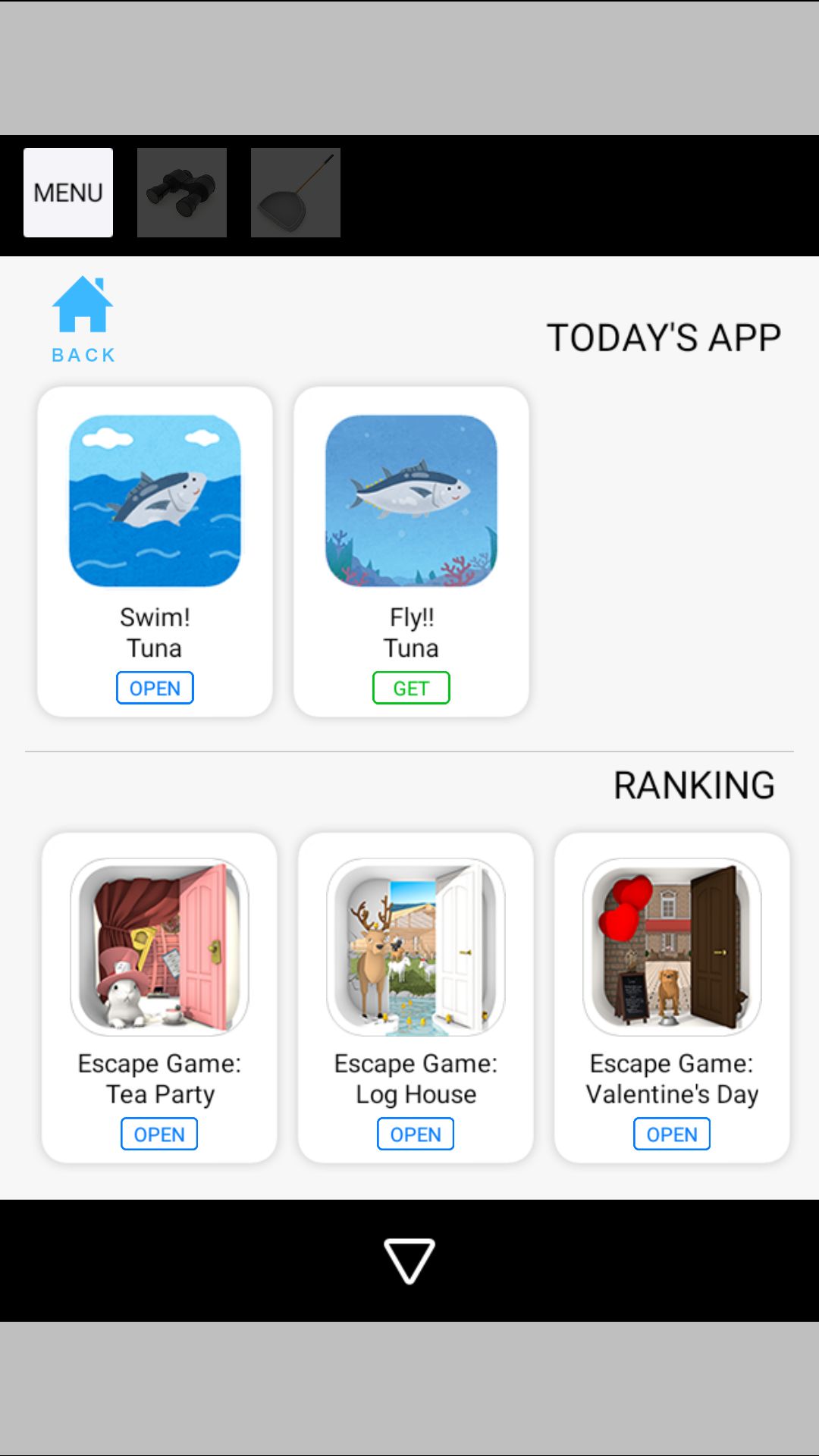Open the Escape Game: Log House listing

click(416, 1134)
